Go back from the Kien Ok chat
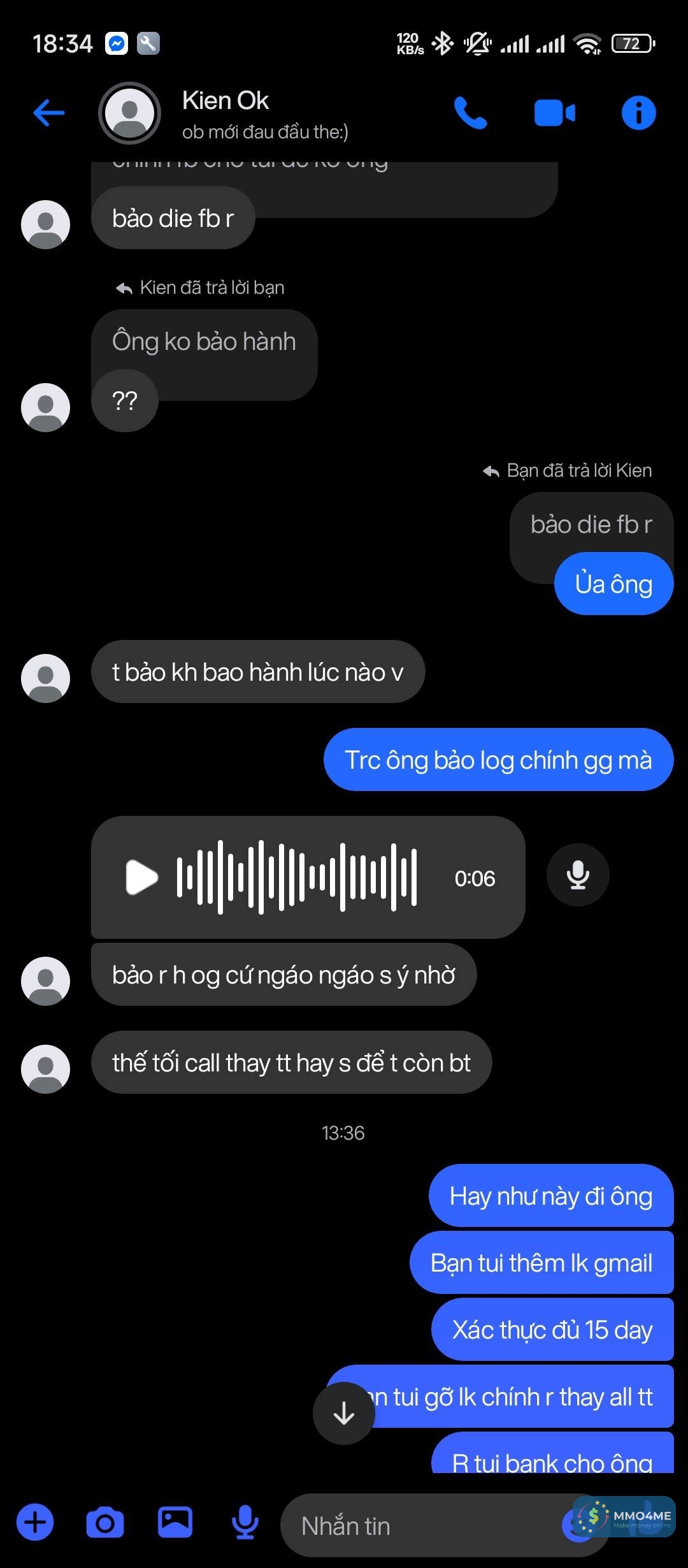Image resolution: width=688 pixels, height=1568 pixels. click(48, 113)
